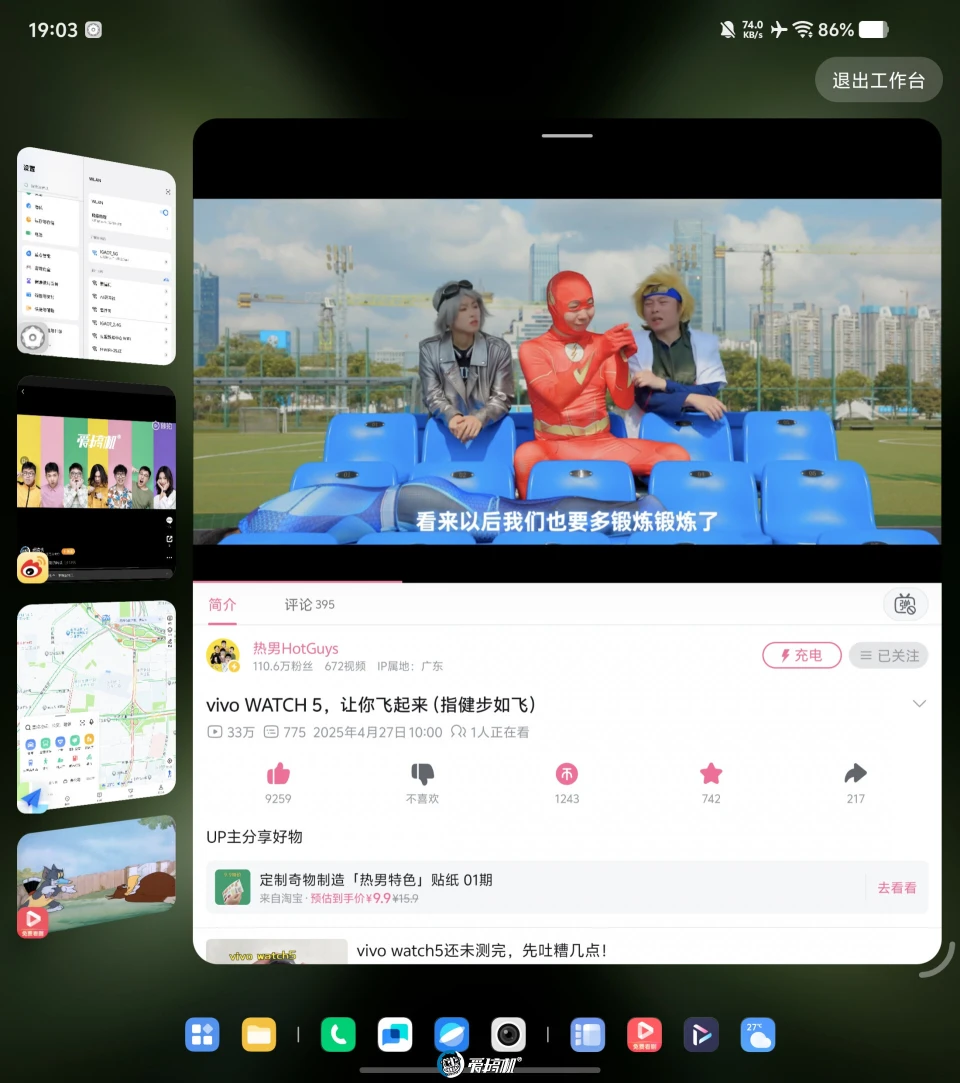Open the phone dialer in the dock
The image size is (960, 1083).
coord(338,1034)
